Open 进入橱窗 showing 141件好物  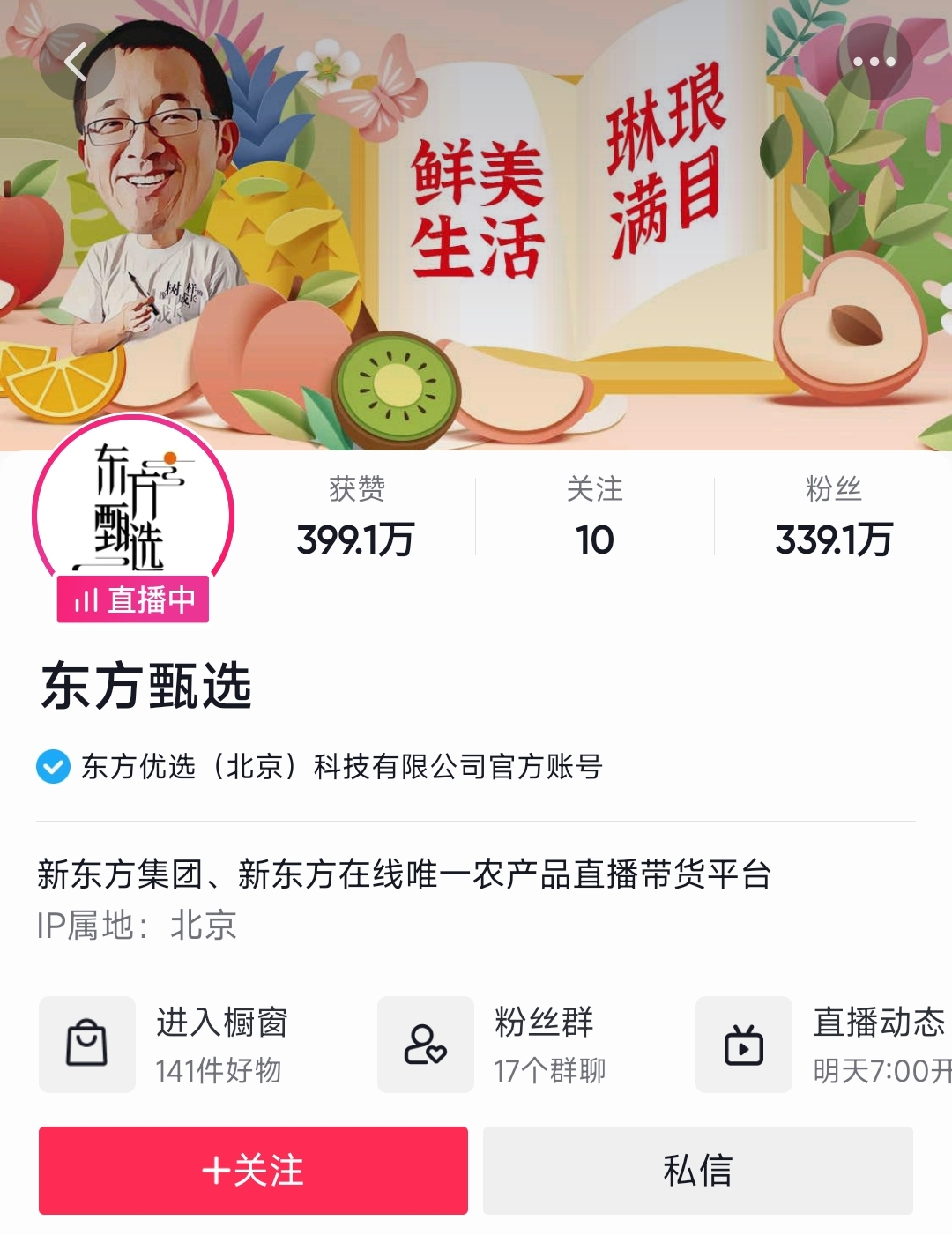220,1045
